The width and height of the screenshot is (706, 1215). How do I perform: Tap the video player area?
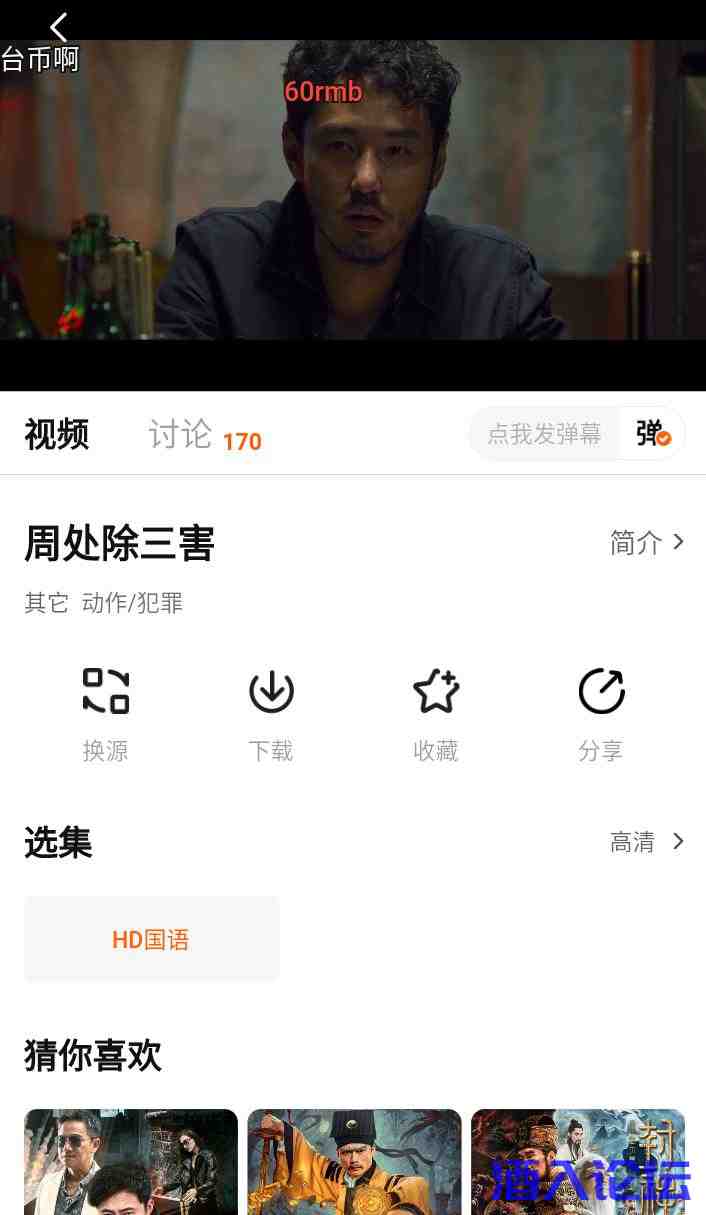tap(353, 200)
